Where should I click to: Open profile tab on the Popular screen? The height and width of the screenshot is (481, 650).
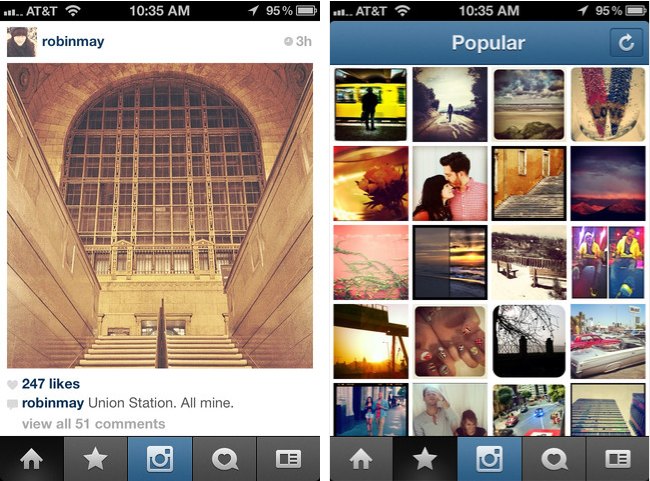pos(617,459)
